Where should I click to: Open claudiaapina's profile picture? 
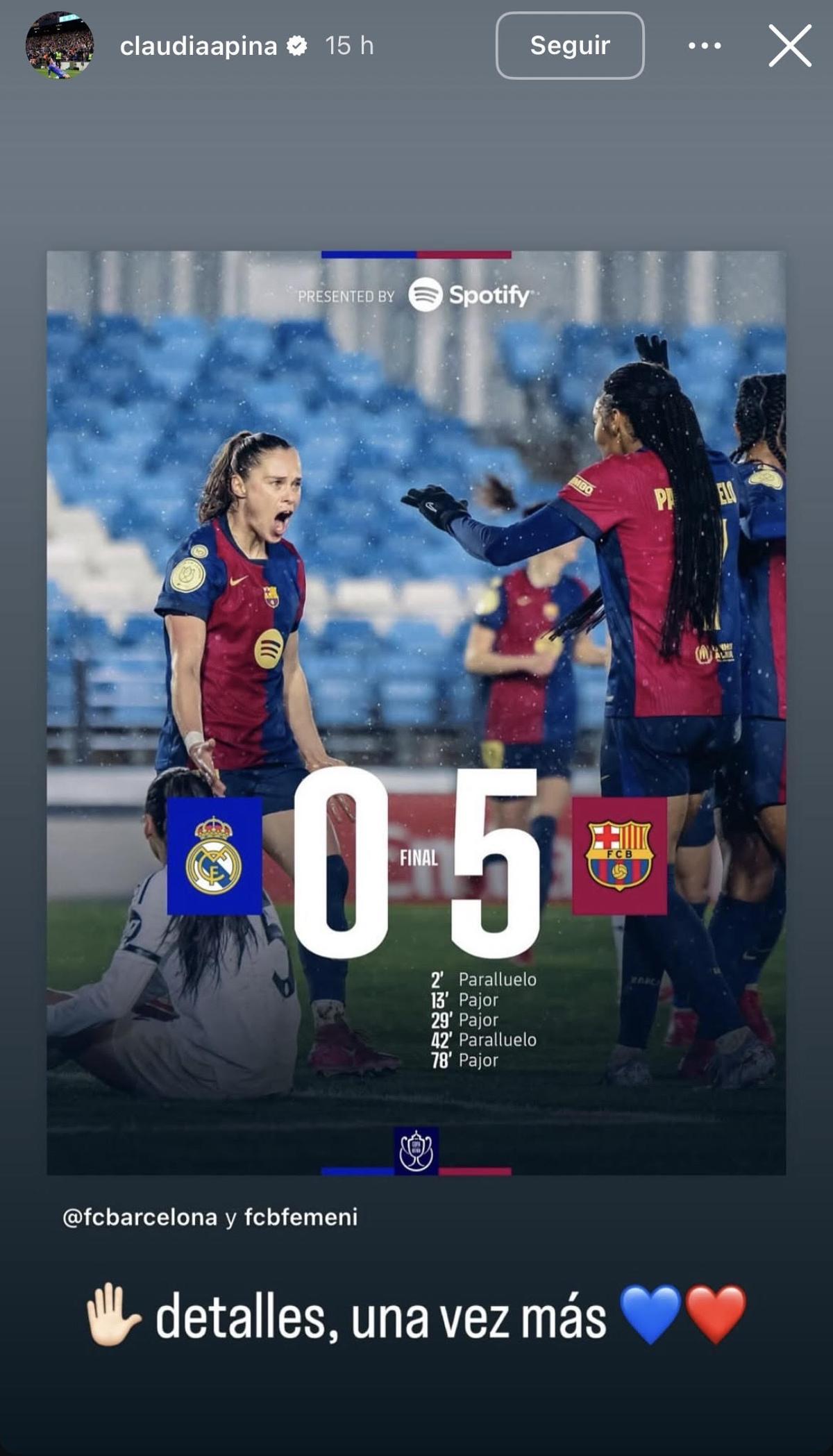tap(59, 46)
